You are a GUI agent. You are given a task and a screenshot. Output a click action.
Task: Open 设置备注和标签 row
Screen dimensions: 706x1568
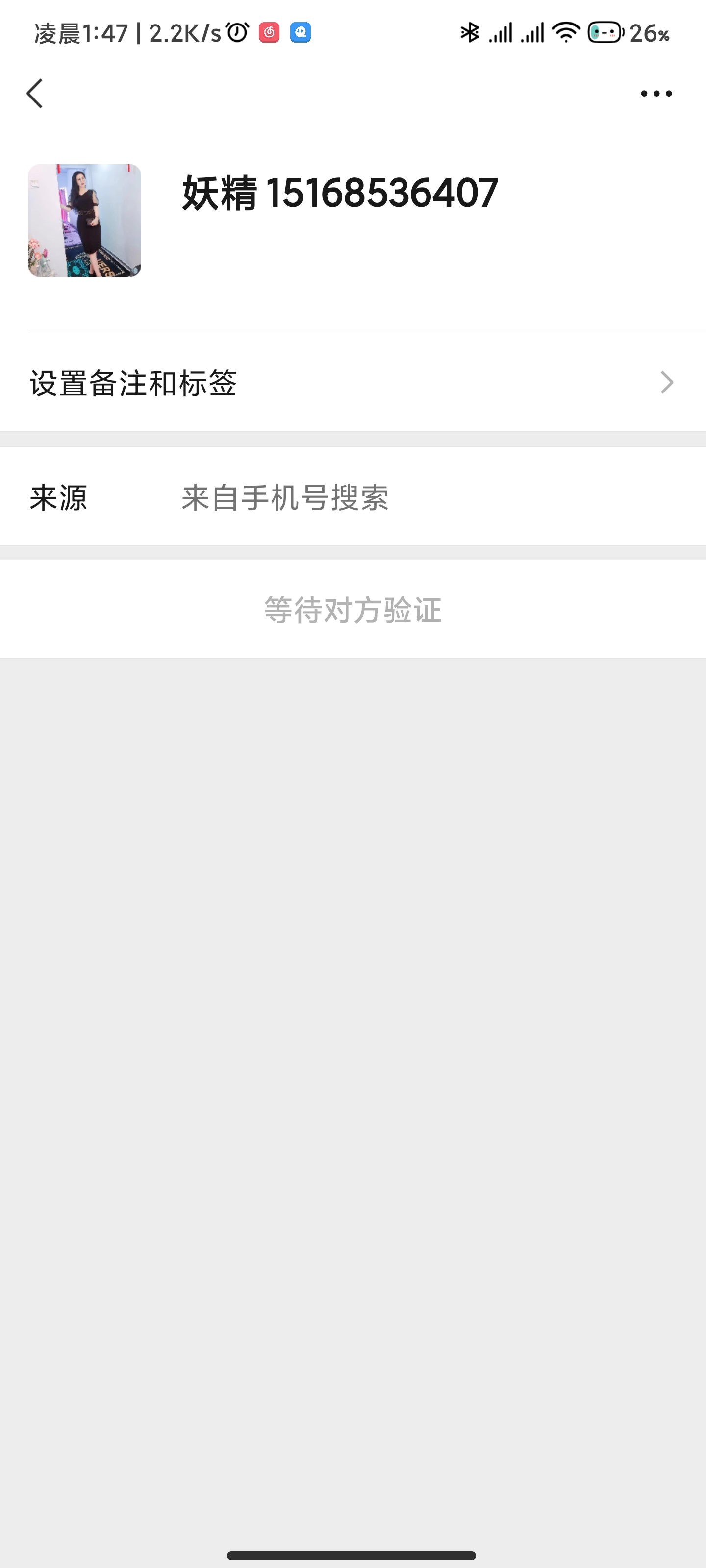click(353, 383)
